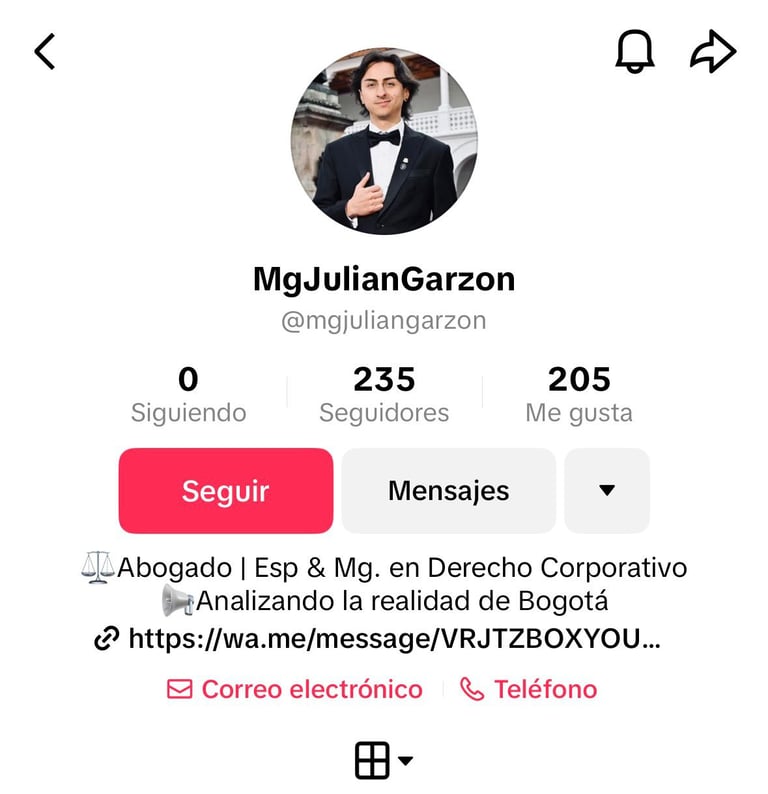
Task: View the 235 Seguidores list
Action: [384, 395]
